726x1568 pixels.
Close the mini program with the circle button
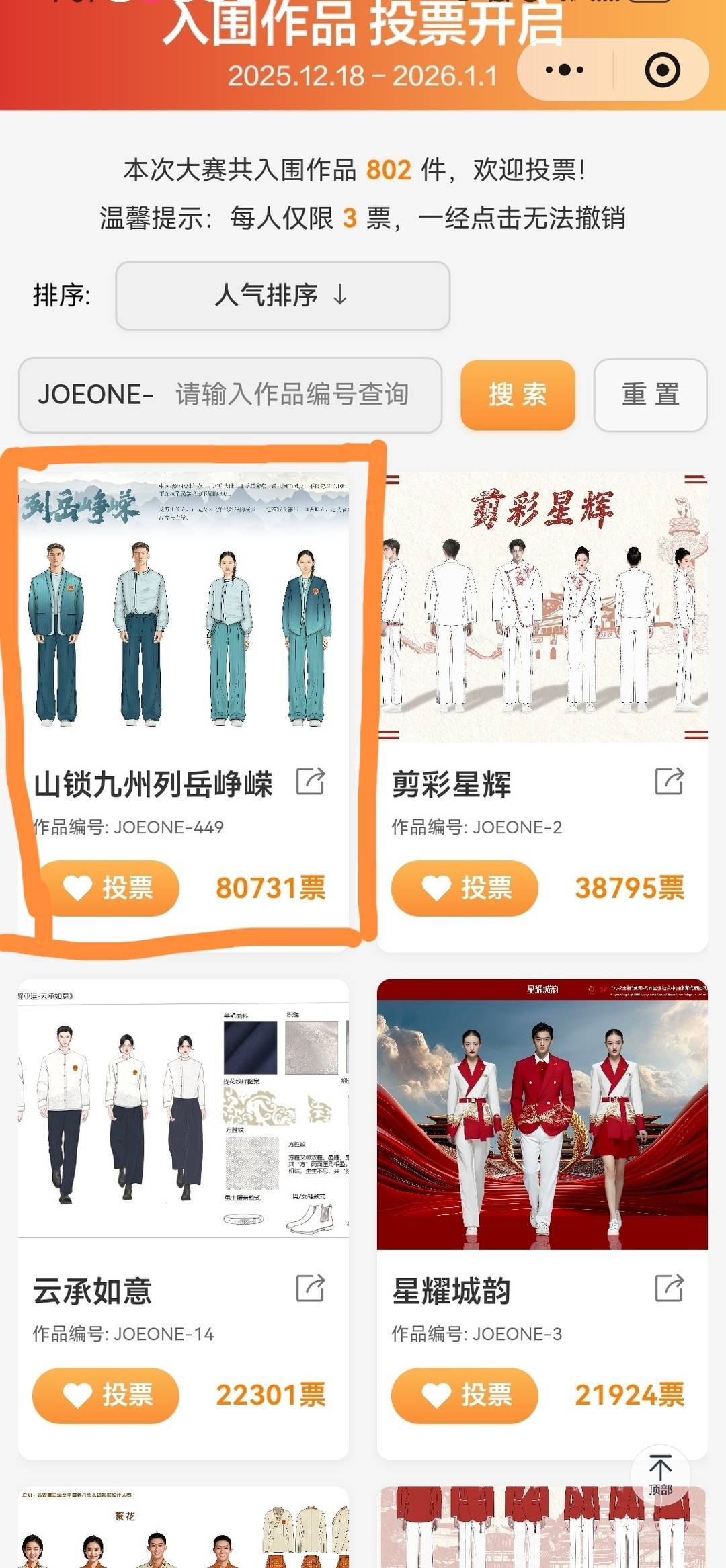tap(662, 70)
